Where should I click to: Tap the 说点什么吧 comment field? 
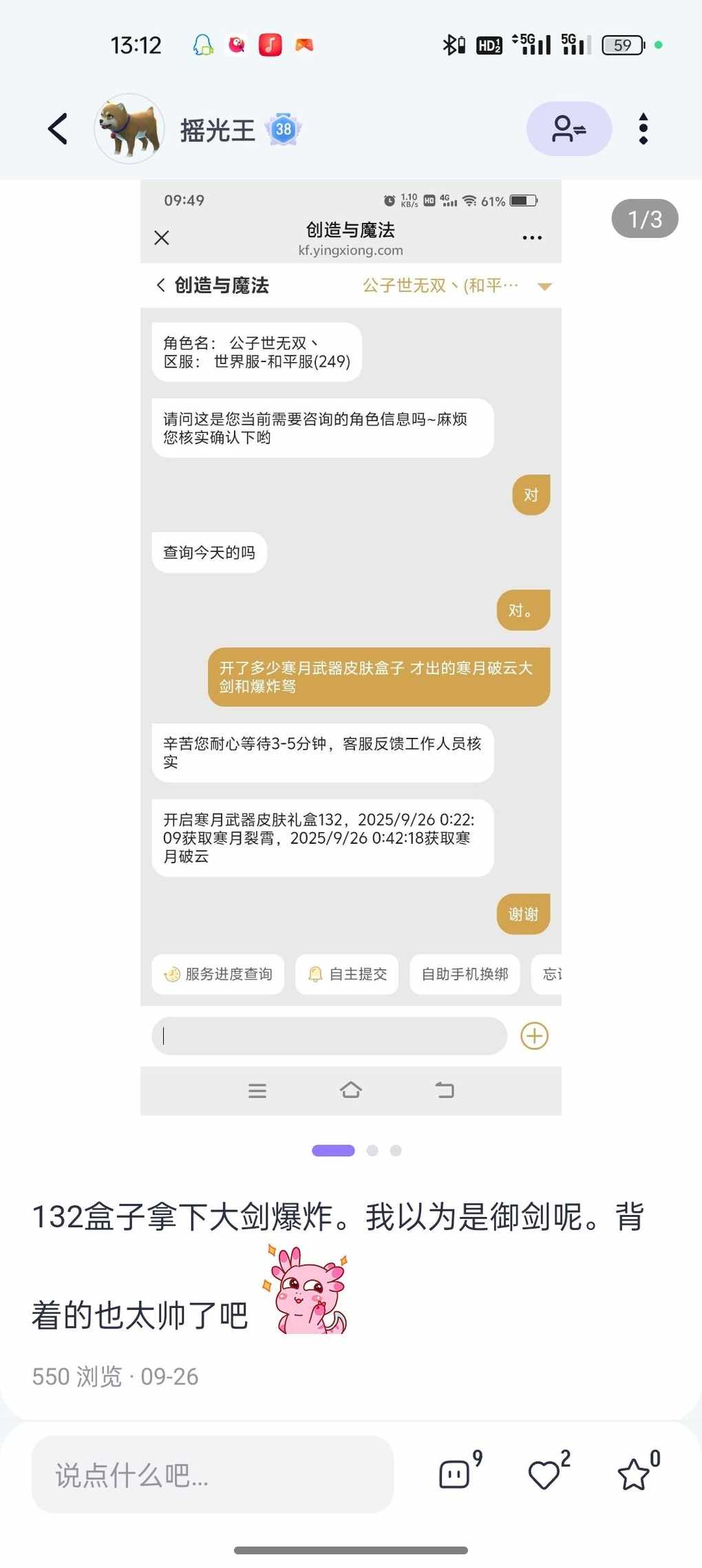tap(212, 1475)
